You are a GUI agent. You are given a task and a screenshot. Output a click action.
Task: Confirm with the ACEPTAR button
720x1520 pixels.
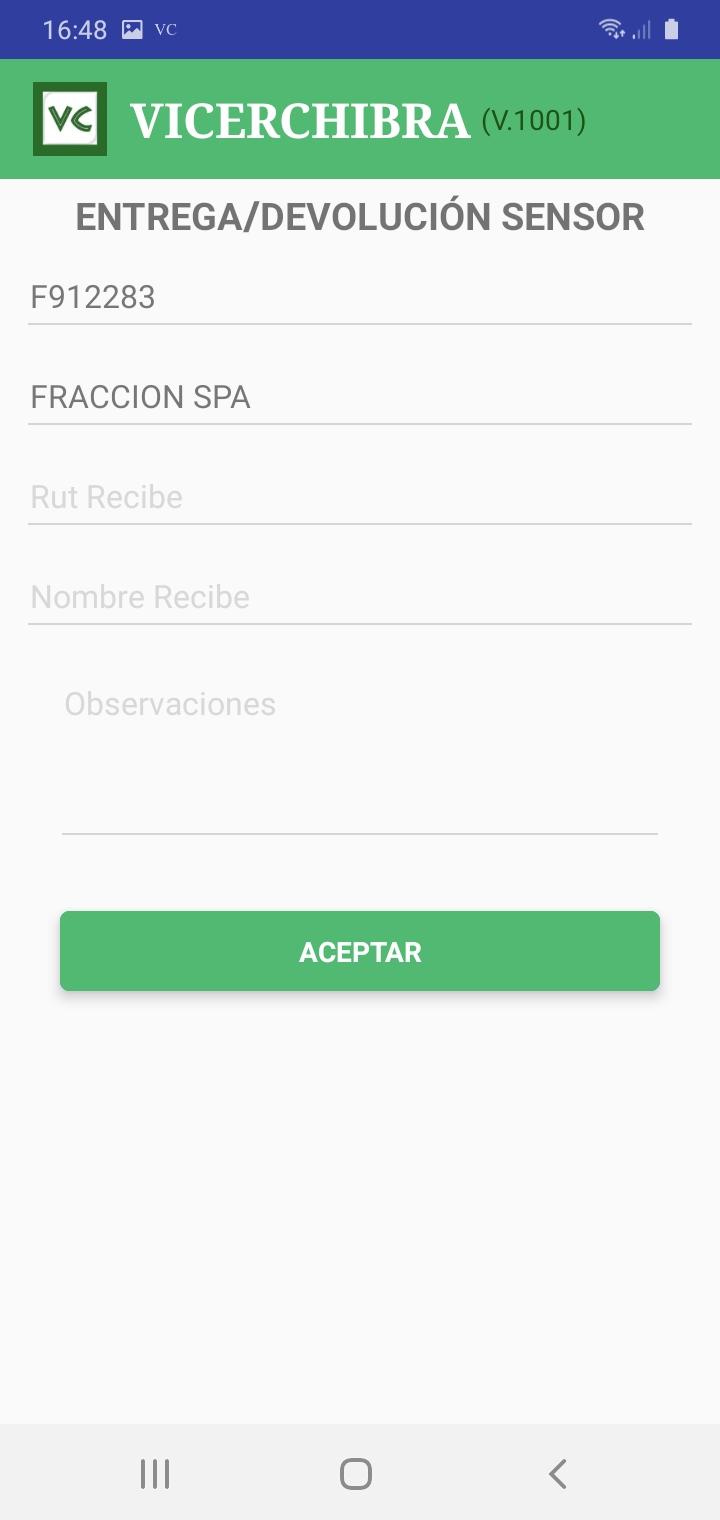[360, 951]
